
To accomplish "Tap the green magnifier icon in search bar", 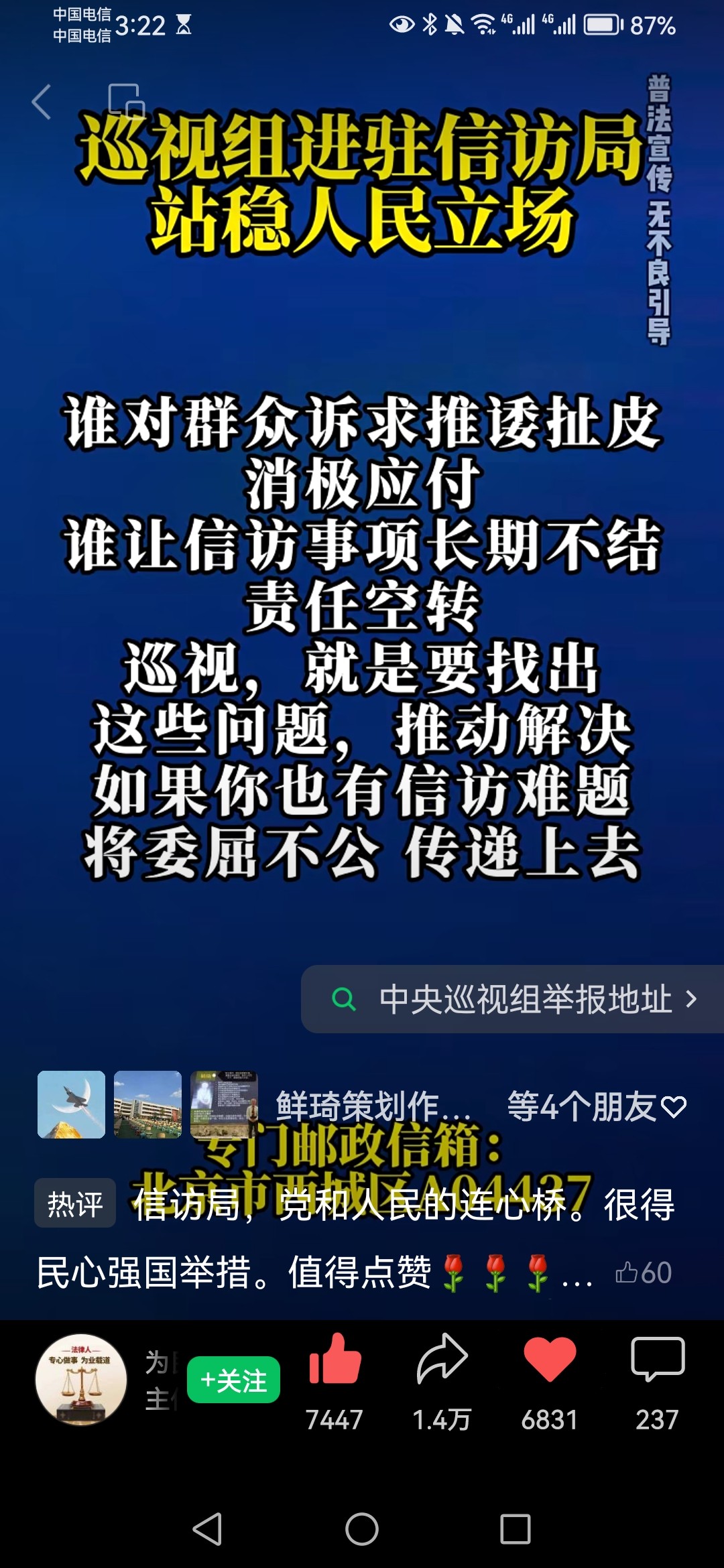I will pyautogui.click(x=343, y=997).
